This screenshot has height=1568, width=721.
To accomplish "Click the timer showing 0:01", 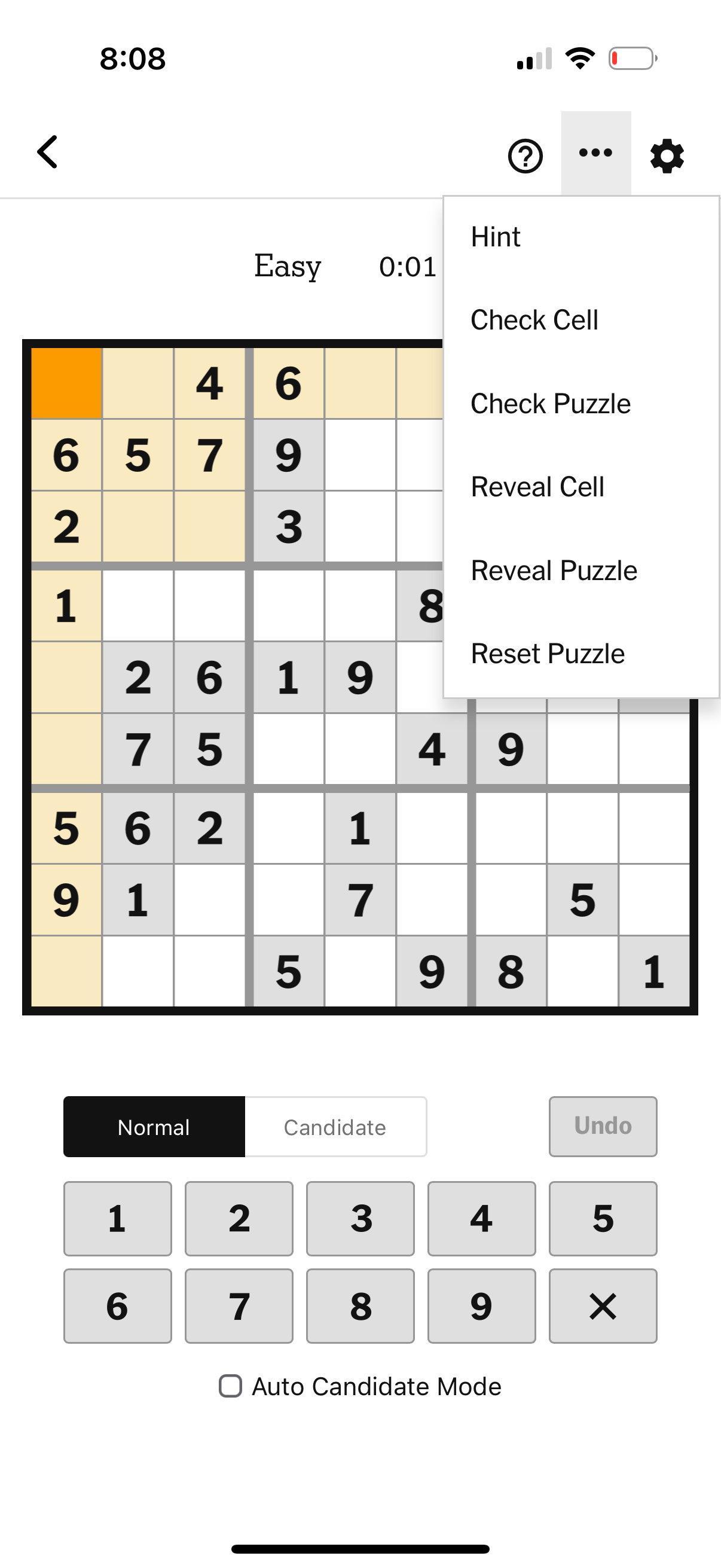I will [406, 266].
